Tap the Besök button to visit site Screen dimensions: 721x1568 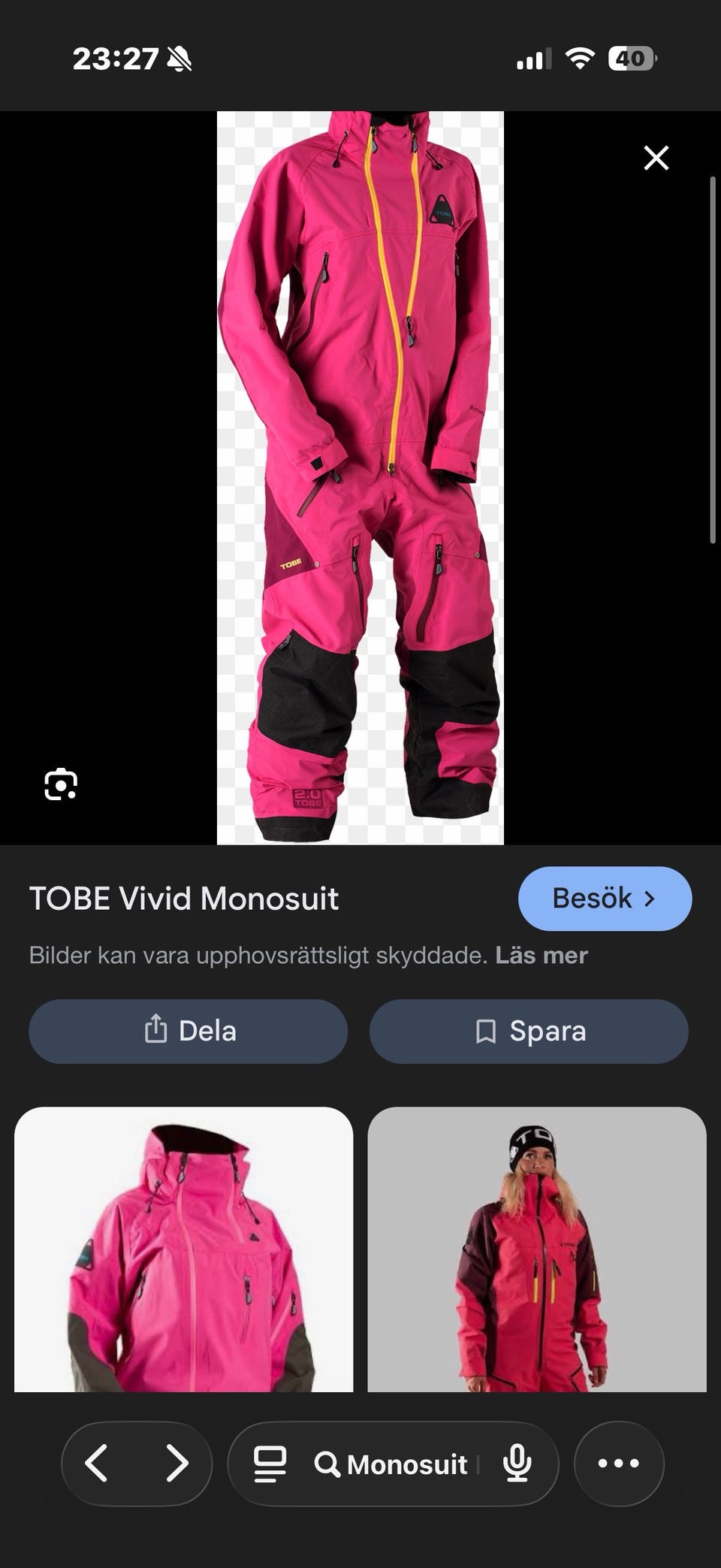click(x=605, y=899)
